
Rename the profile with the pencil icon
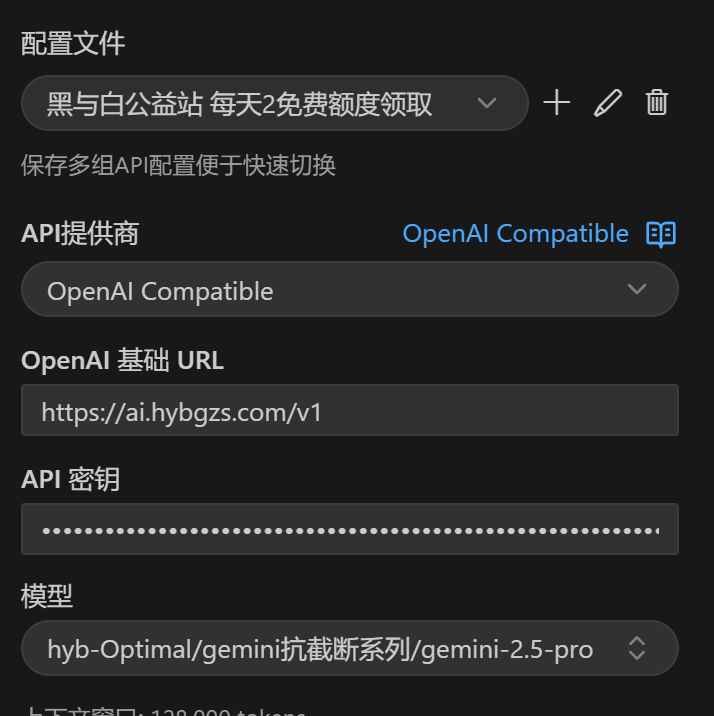608,103
